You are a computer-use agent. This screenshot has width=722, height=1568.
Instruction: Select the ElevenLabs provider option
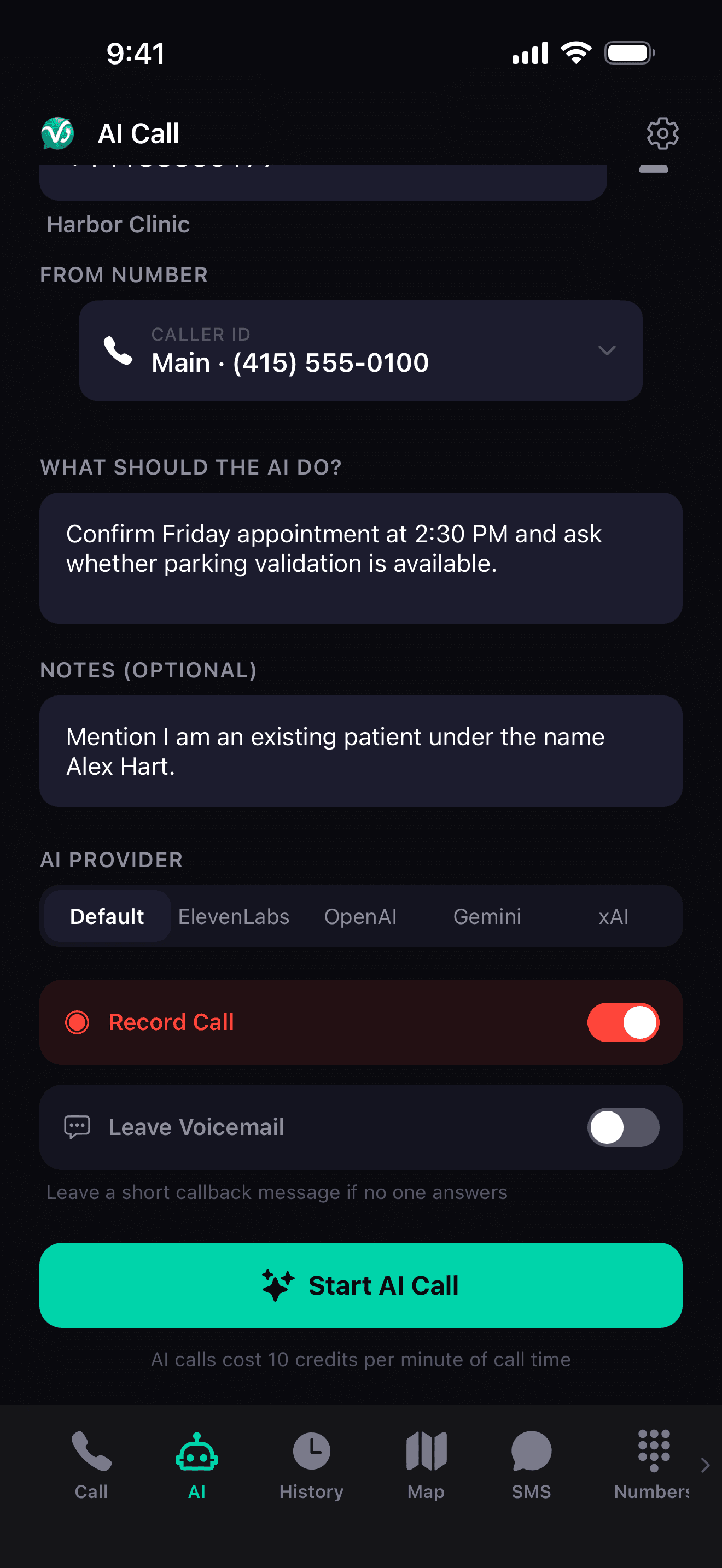click(x=233, y=916)
